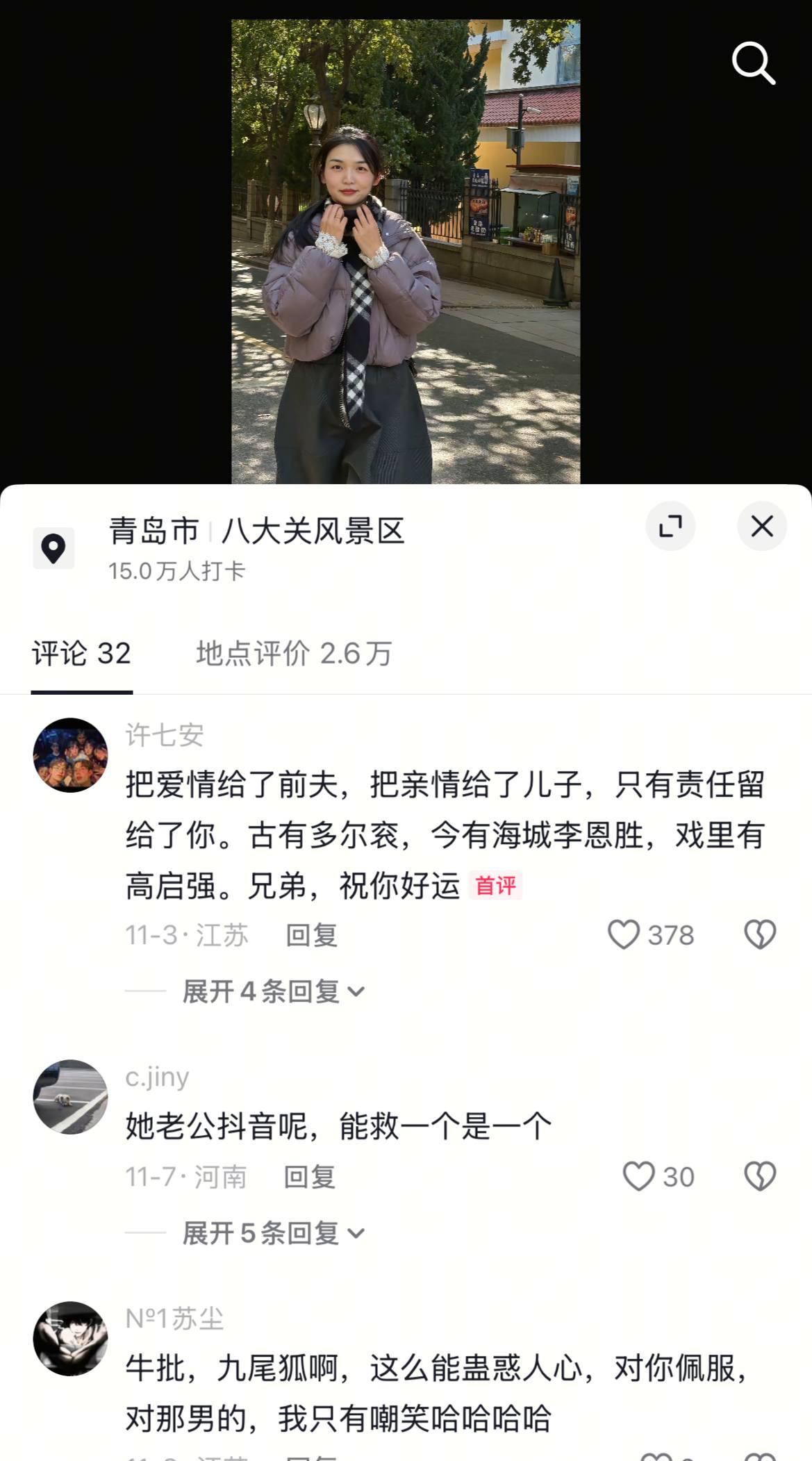Image resolution: width=812 pixels, height=1461 pixels.
Task: Open the search magnifier icon
Action: coord(753,63)
